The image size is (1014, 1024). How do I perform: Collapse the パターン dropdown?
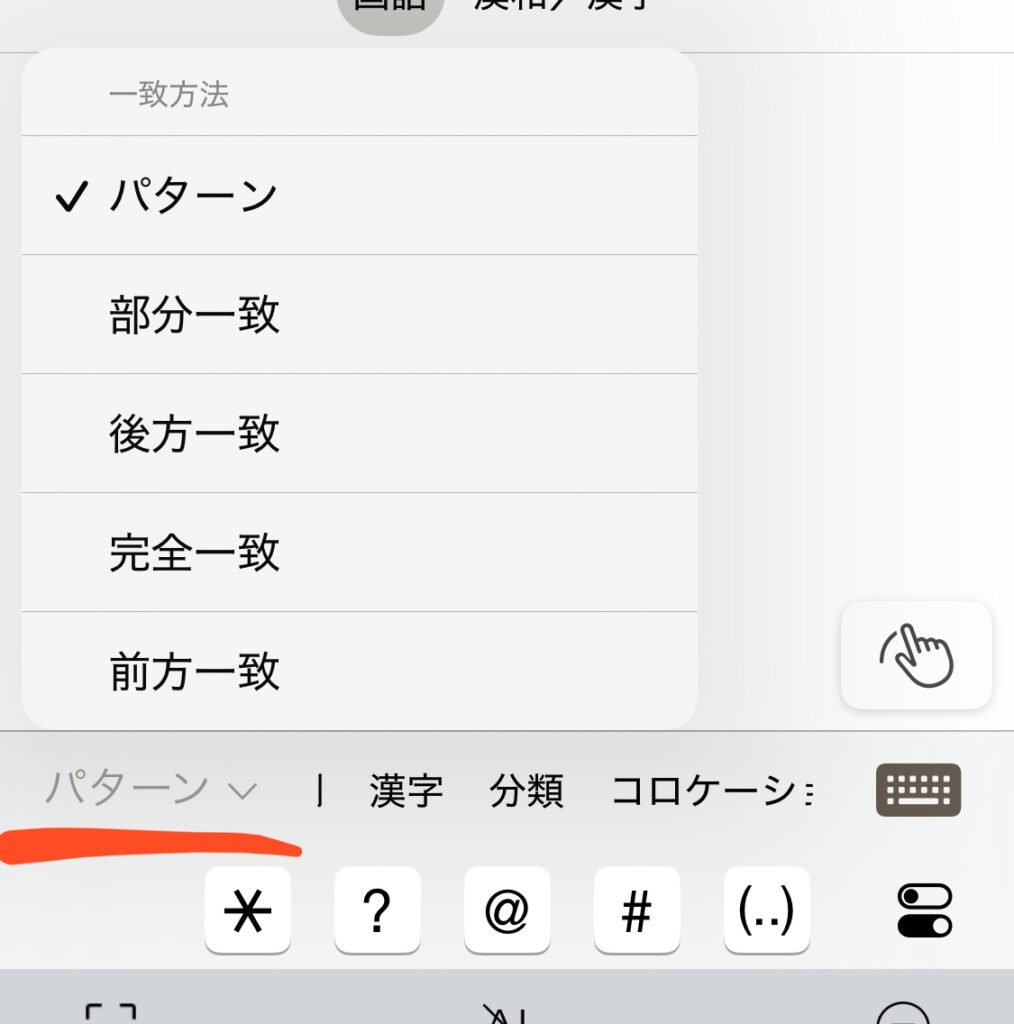click(150, 790)
